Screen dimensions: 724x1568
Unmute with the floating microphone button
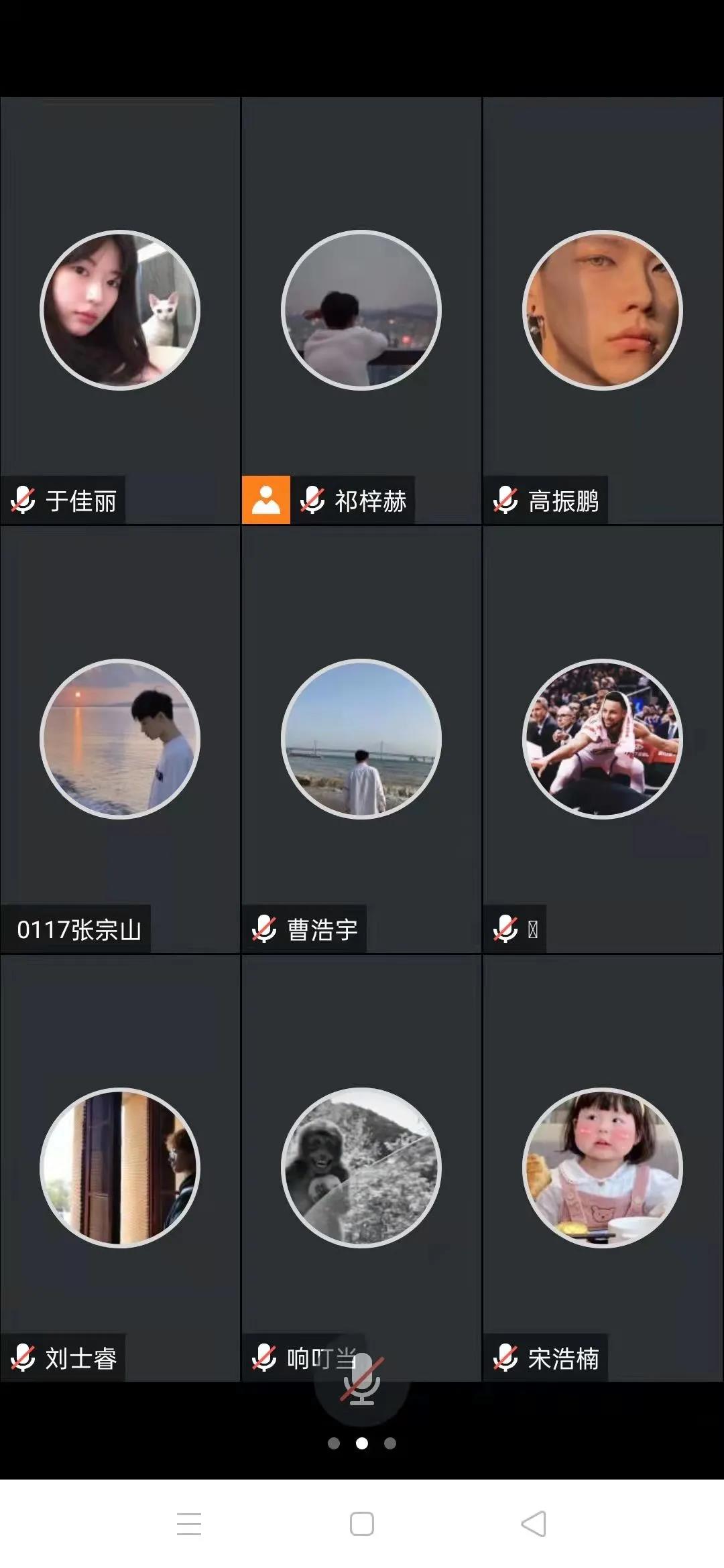pyautogui.click(x=362, y=1380)
